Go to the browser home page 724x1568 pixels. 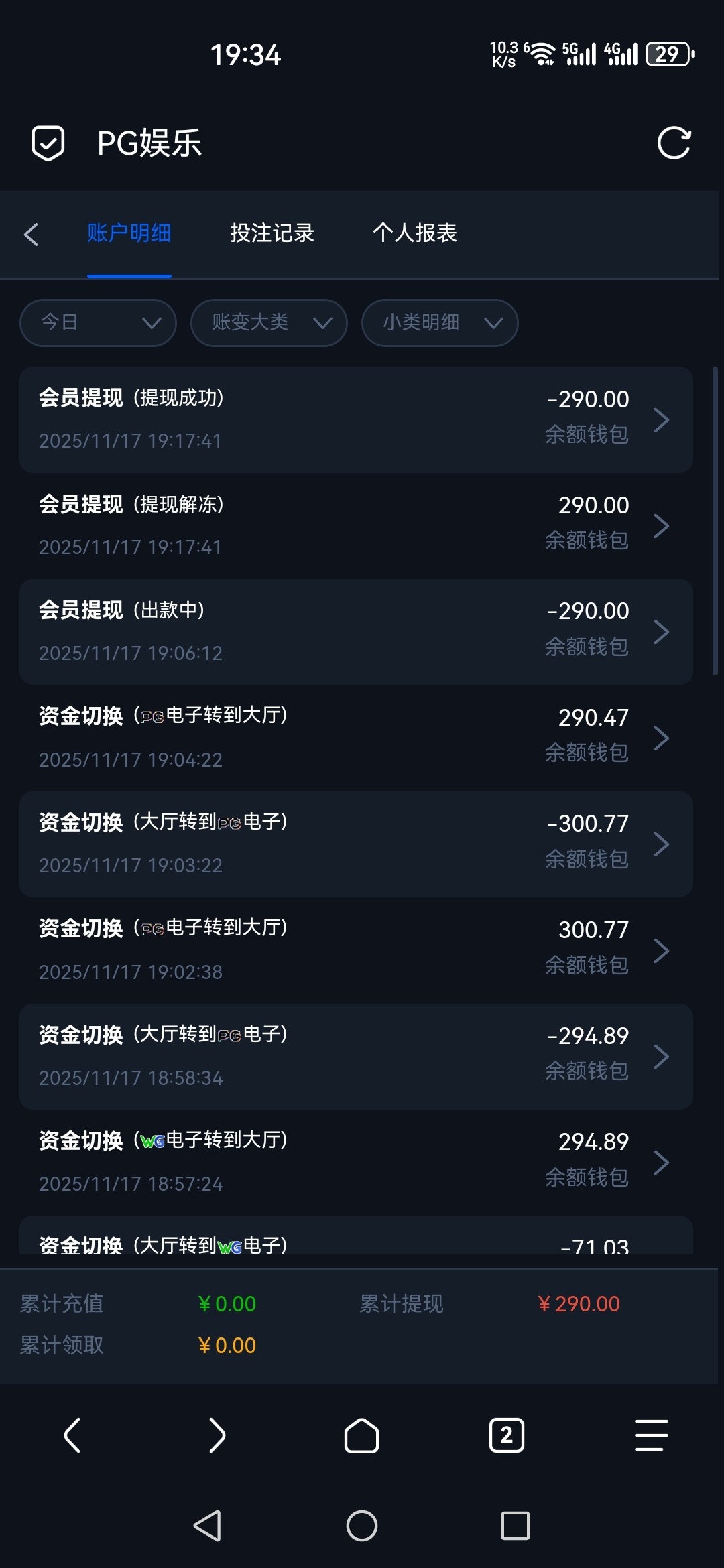[x=362, y=1435]
